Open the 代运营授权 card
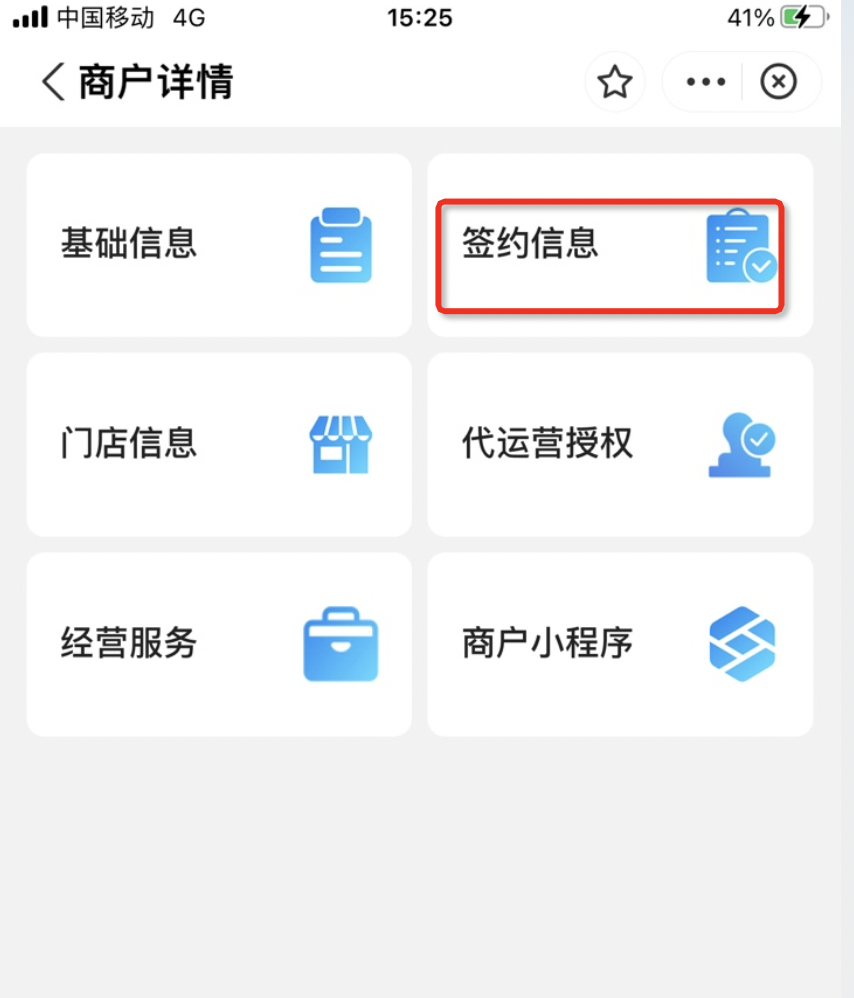This screenshot has width=854, height=998. pos(618,444)
